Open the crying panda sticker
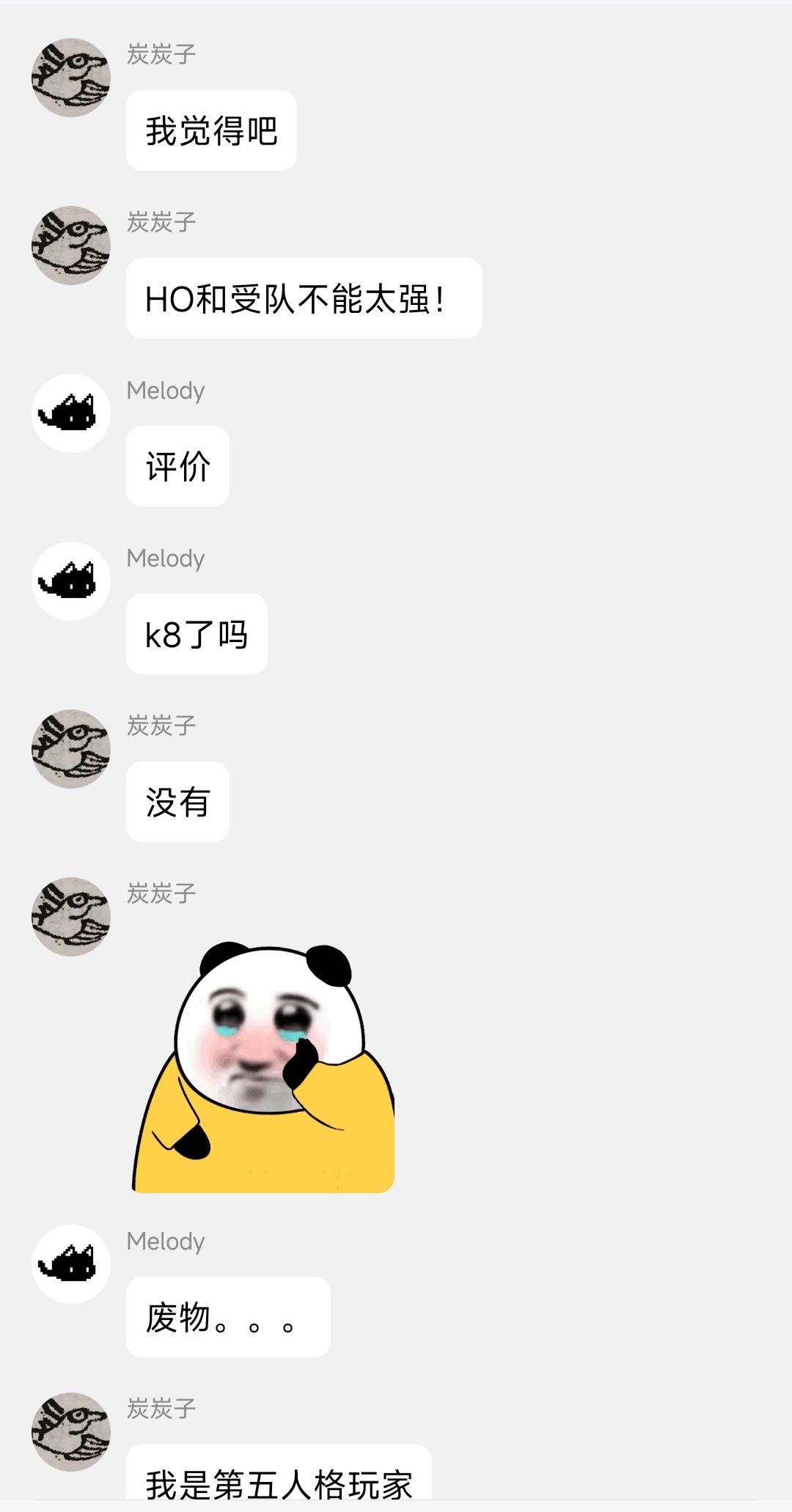 (x=263, y=1067)
